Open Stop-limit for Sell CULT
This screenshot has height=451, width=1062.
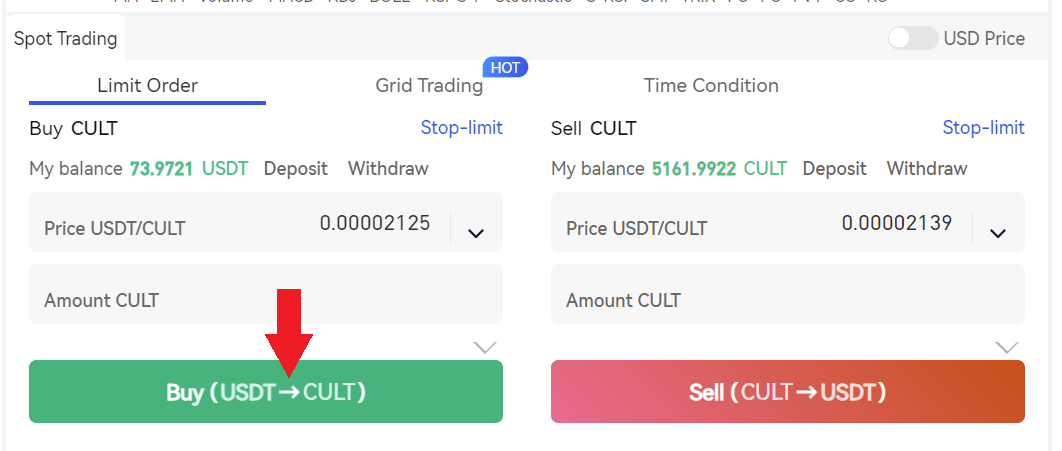[x=983, y=127]
